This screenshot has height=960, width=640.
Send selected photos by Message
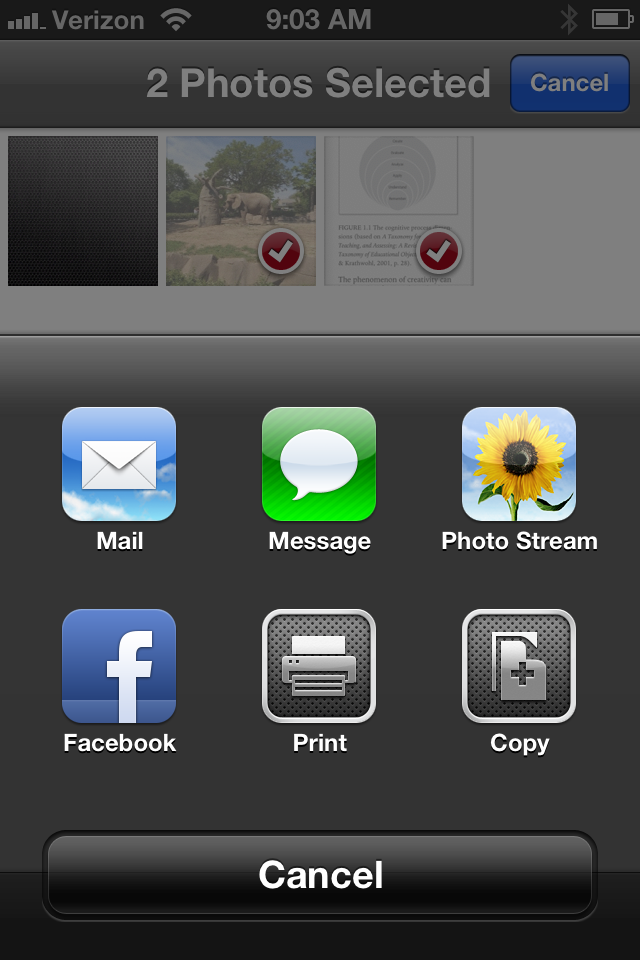click(319, 465)
